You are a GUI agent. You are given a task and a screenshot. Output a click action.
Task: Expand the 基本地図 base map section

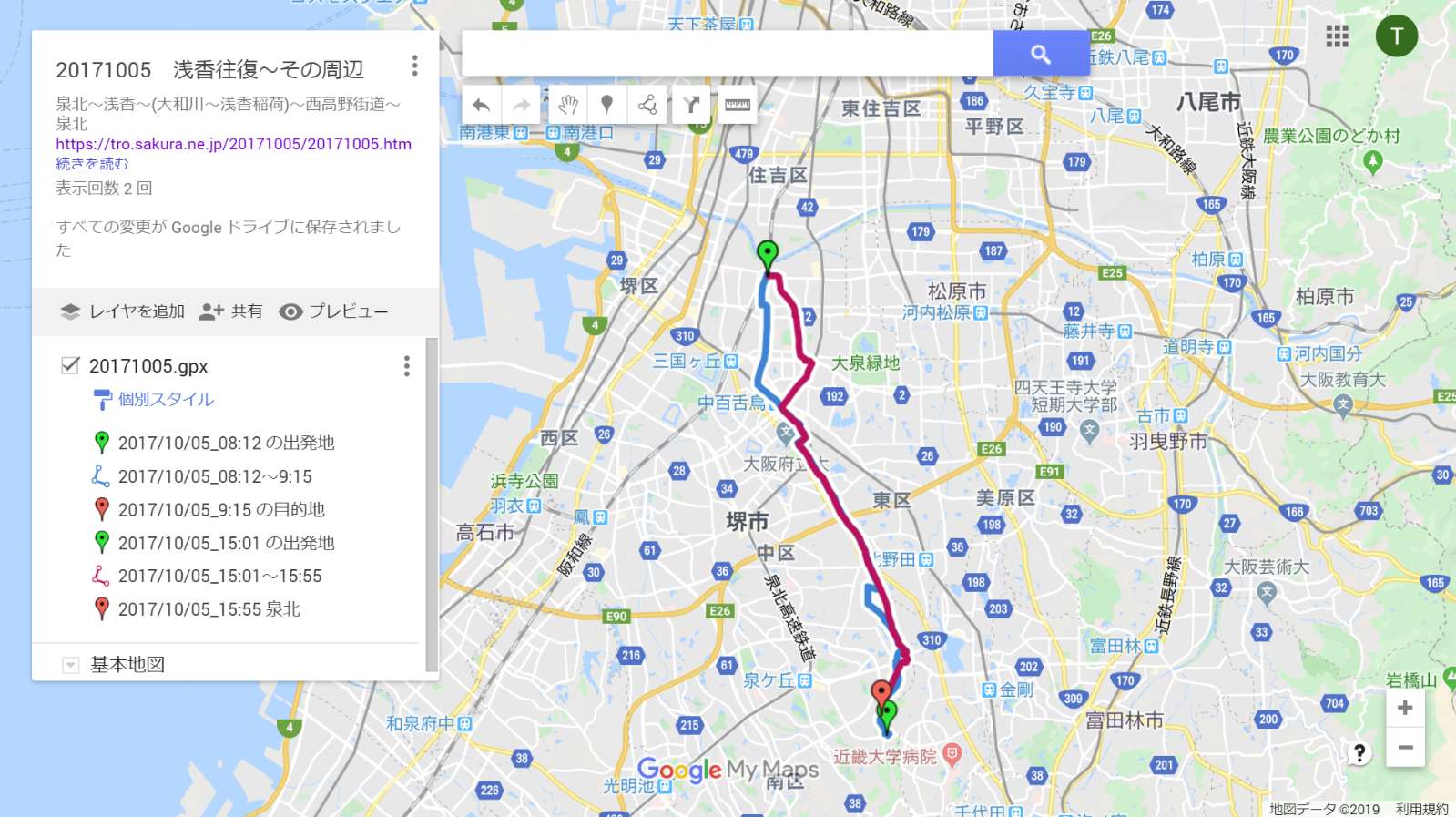pyautogui.click(x=70, y=665)
